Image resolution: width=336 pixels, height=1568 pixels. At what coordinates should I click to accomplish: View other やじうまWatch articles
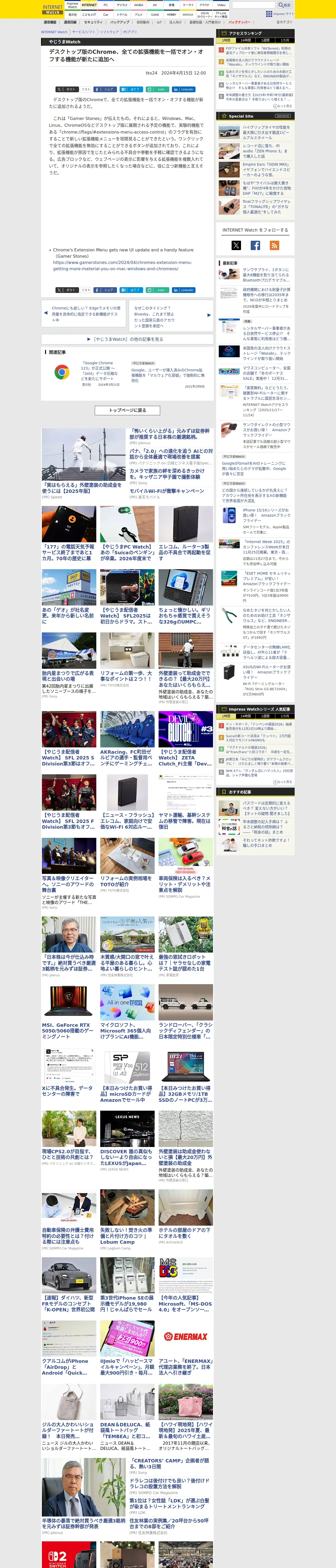127,339
